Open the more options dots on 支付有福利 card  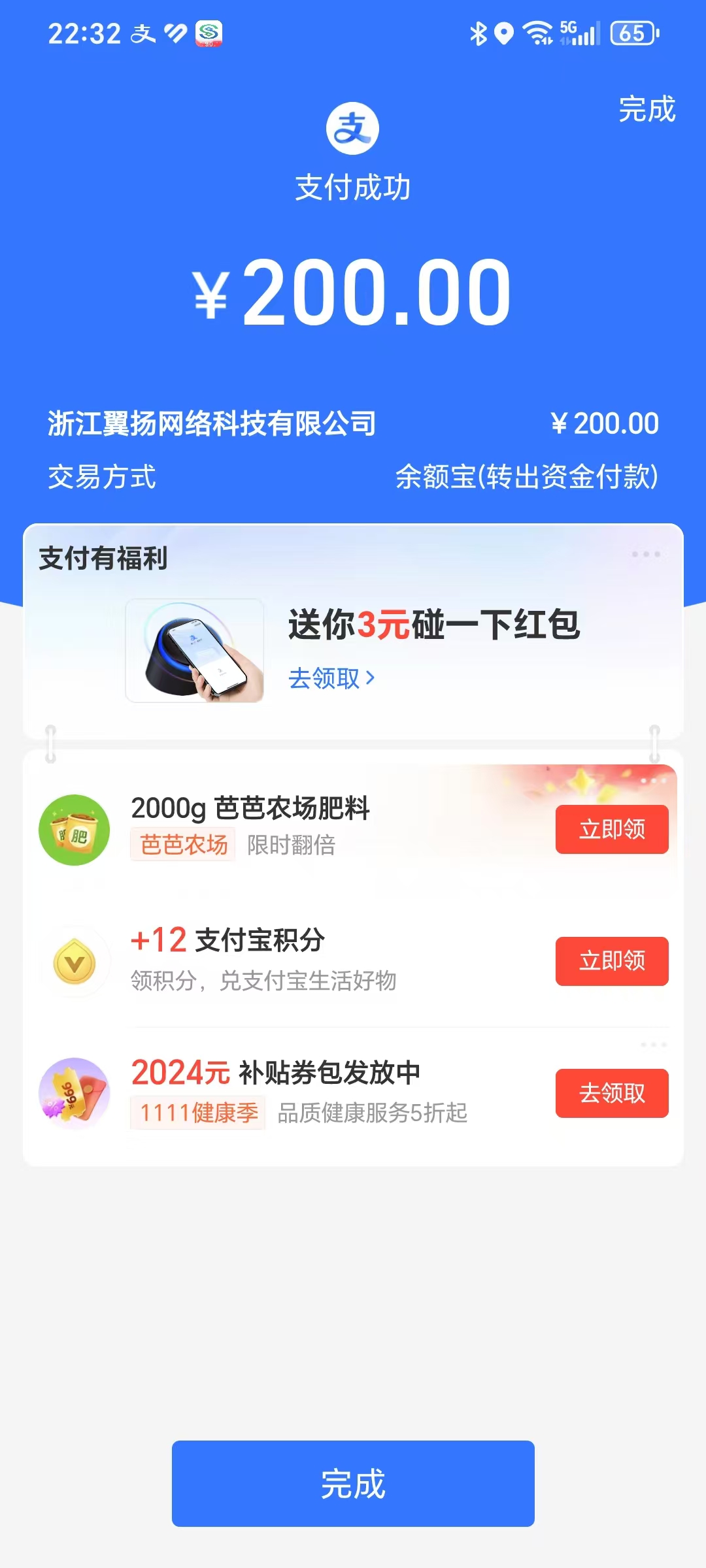point(646,555)
